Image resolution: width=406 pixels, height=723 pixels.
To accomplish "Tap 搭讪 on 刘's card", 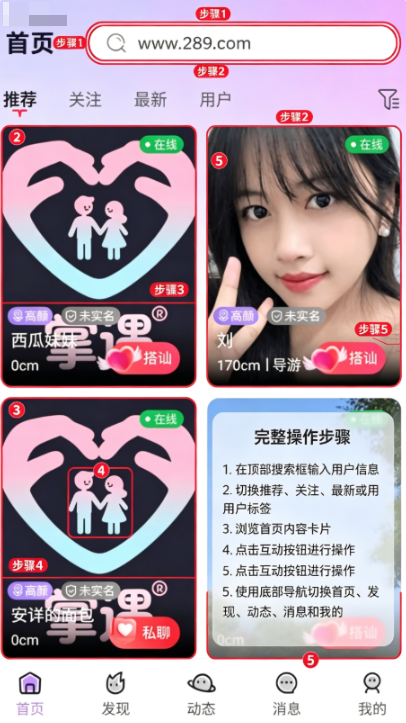I will click(349, 358).
